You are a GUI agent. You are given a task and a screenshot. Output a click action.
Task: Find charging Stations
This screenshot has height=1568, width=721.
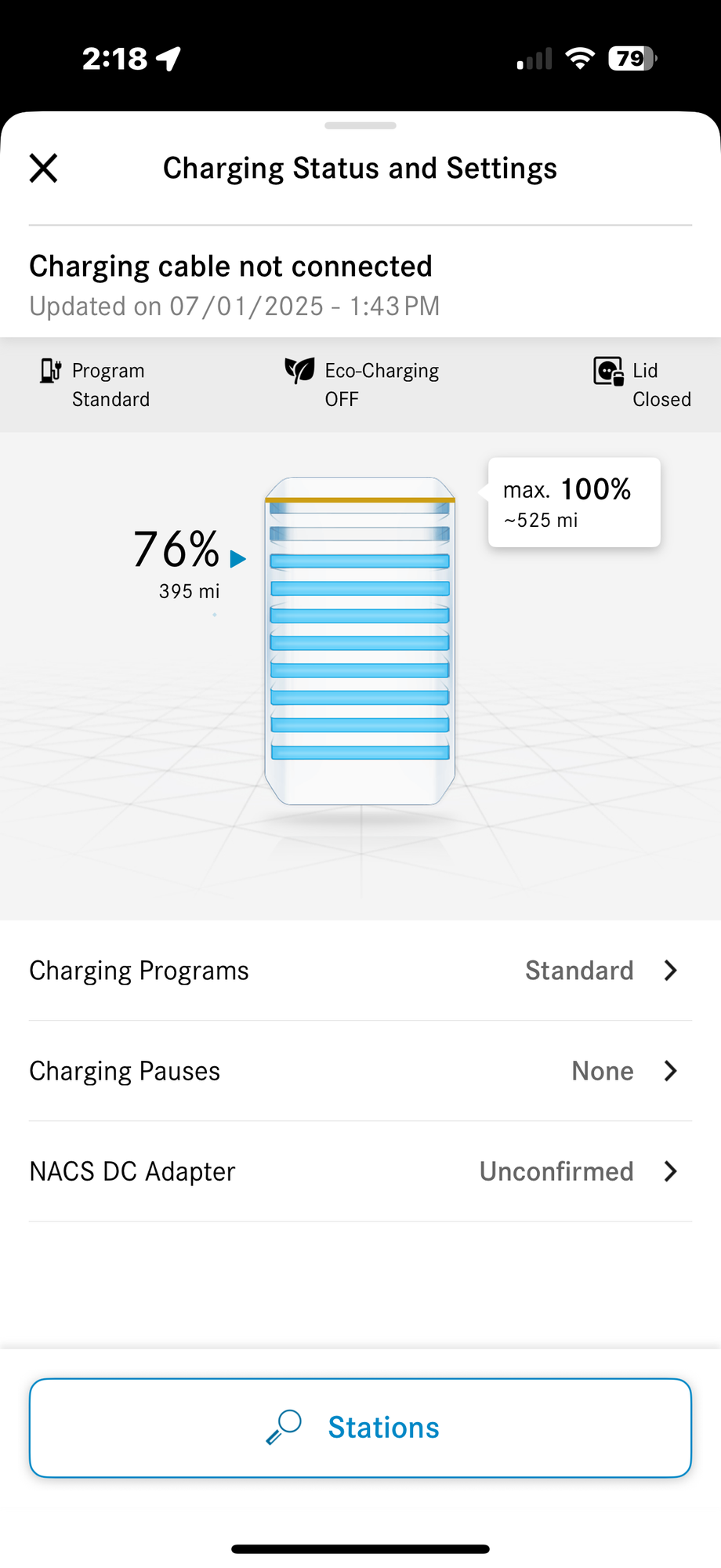pyautogui.click(x=360, y=1428)
